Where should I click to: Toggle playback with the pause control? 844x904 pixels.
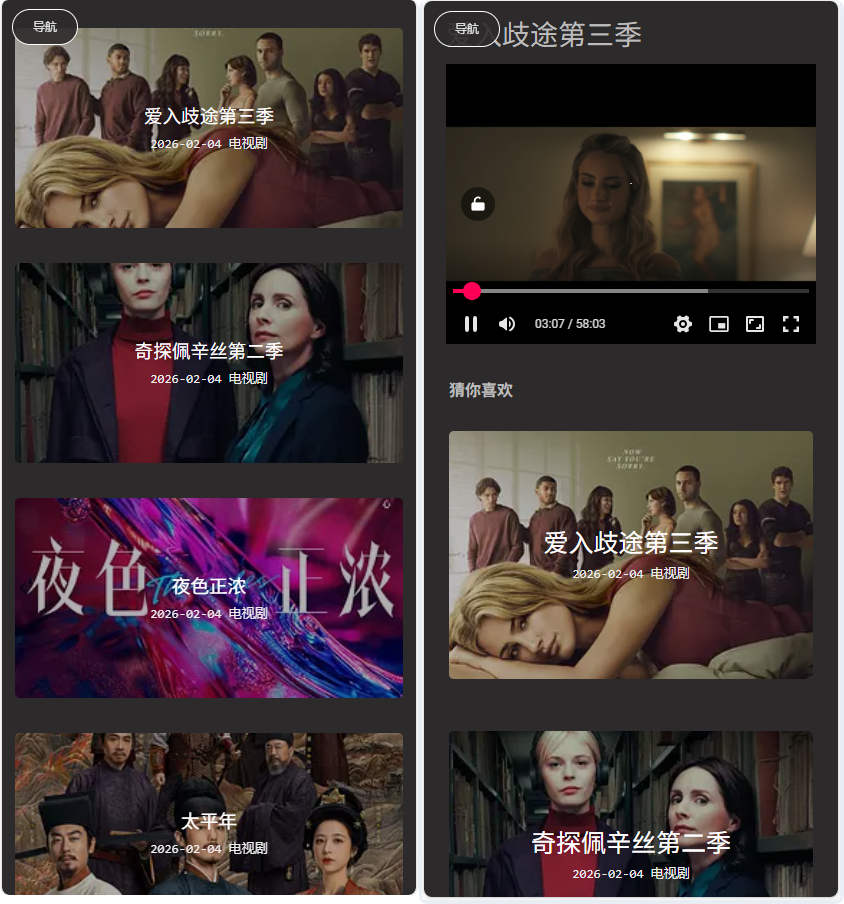tap(470, 323)
